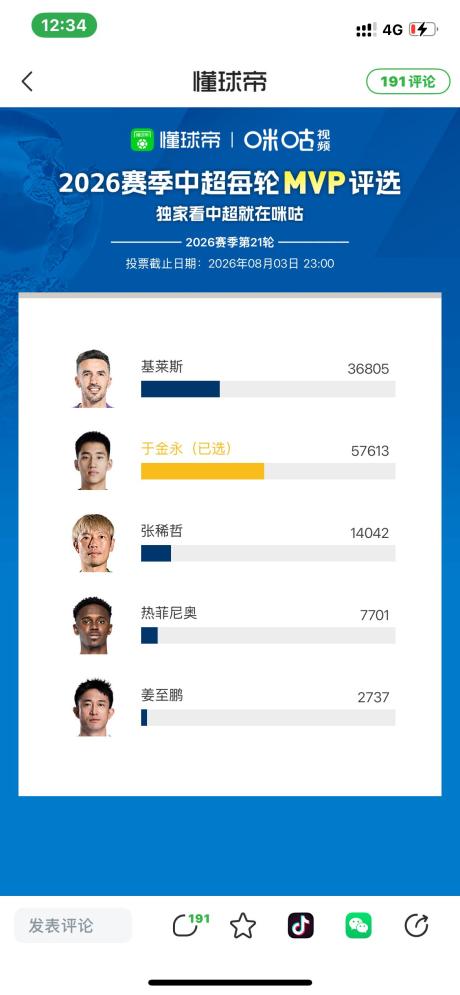The height and width of the screenshot is (995, 460).
Task: Pick 姜至鹏 in the MVP vote
Action: pos(234,707)
